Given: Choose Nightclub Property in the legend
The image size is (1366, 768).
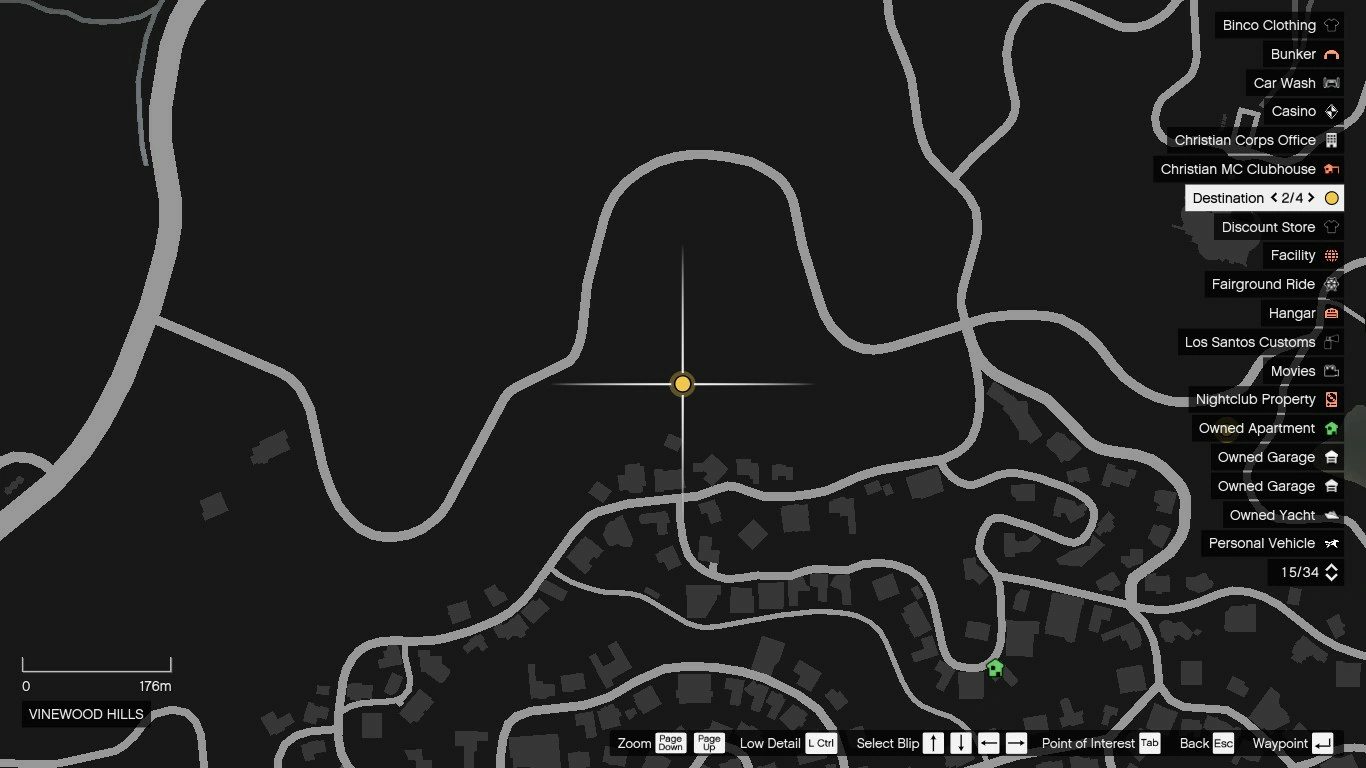Looking at the screenshot, I should point(1266,399).
